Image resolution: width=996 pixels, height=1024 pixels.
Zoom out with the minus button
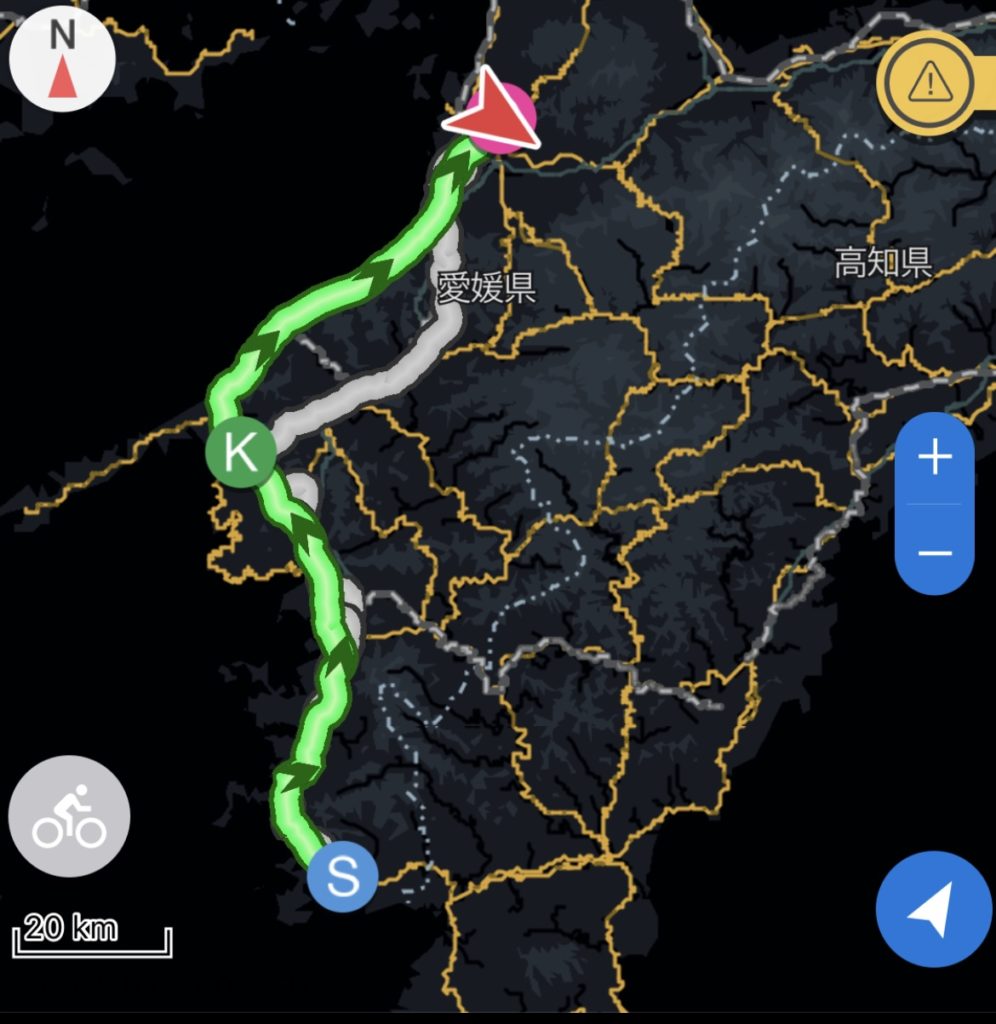click(x=934, y=552)
